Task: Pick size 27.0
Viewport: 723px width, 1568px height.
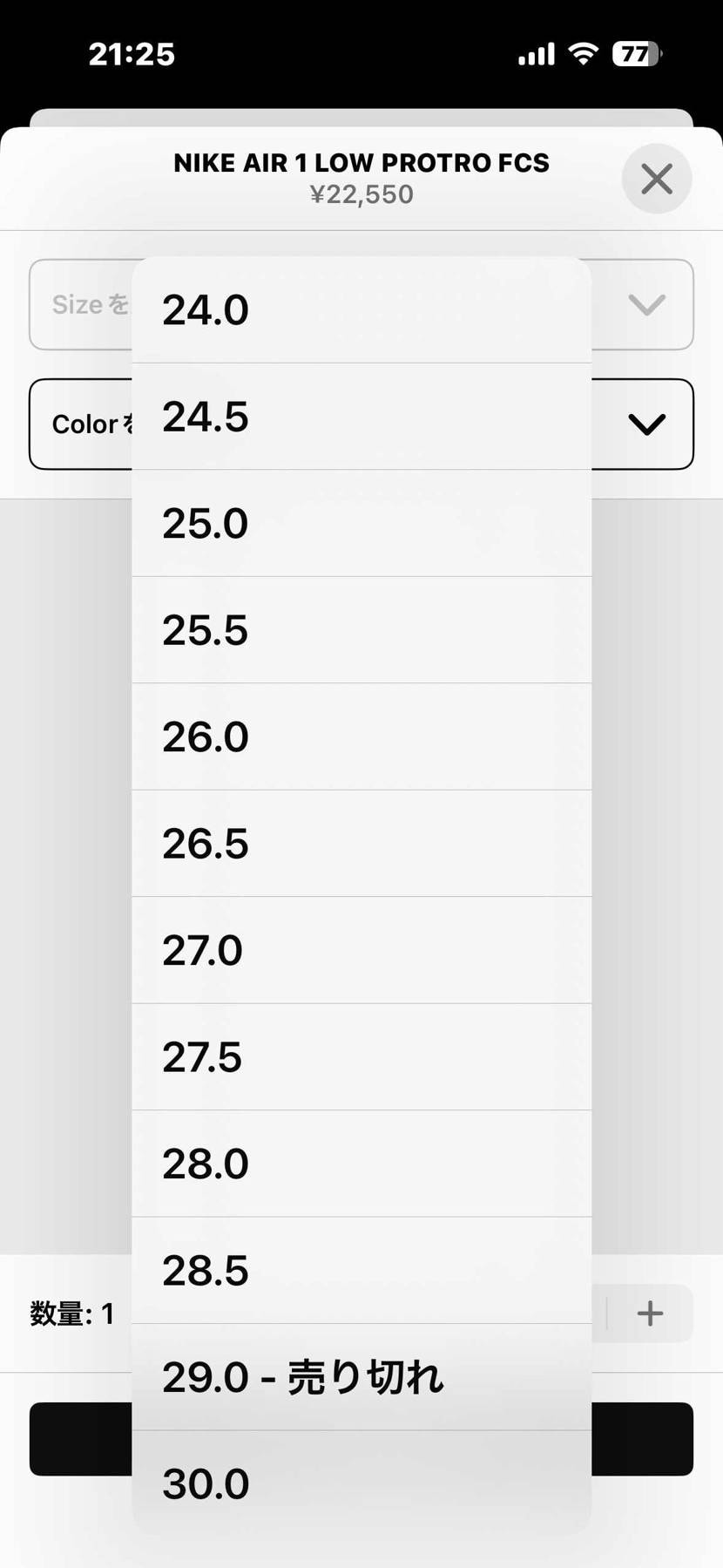Action: coord(361,950)
